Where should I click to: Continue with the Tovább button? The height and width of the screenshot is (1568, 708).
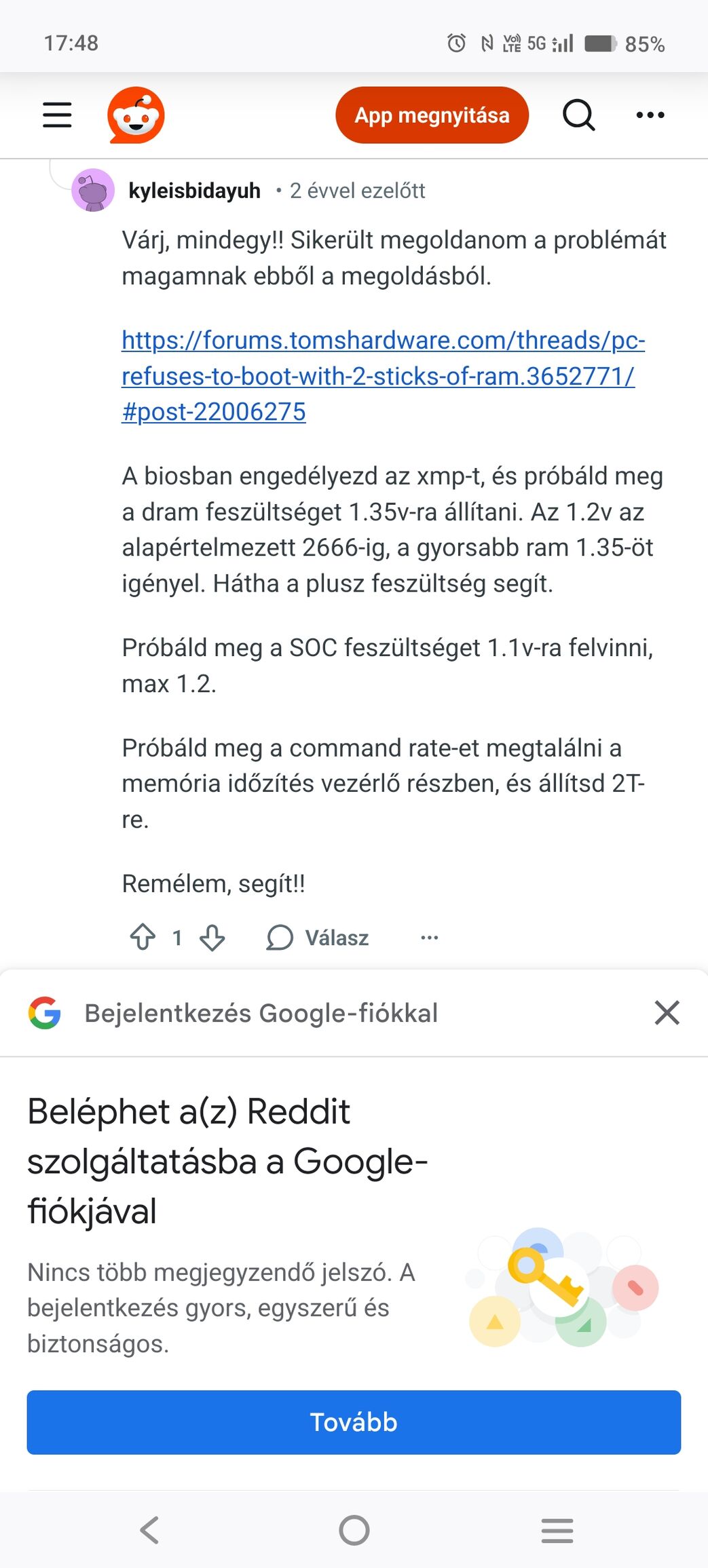pos(354,1421)
